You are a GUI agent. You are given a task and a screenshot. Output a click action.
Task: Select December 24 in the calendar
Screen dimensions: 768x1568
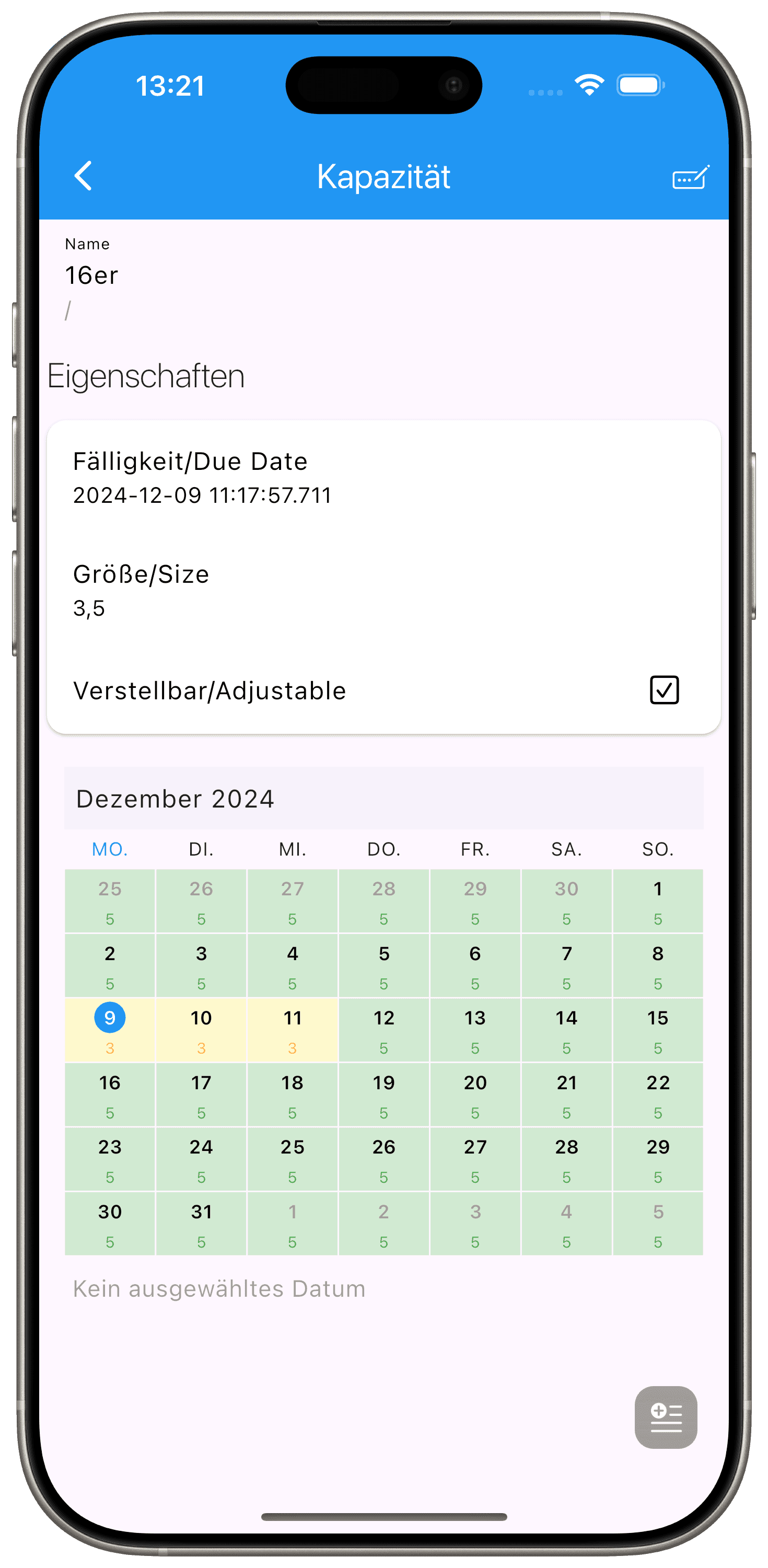[202, 1158]
